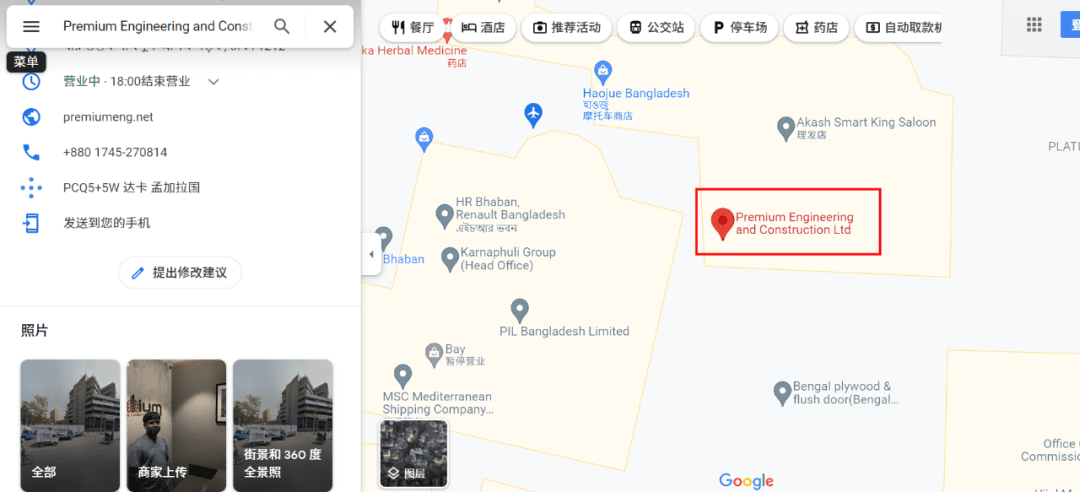Select the 酒店 chip
The height and width of the screenshot is (492, 1080).
pyautogui.click(x=482, y=27)
